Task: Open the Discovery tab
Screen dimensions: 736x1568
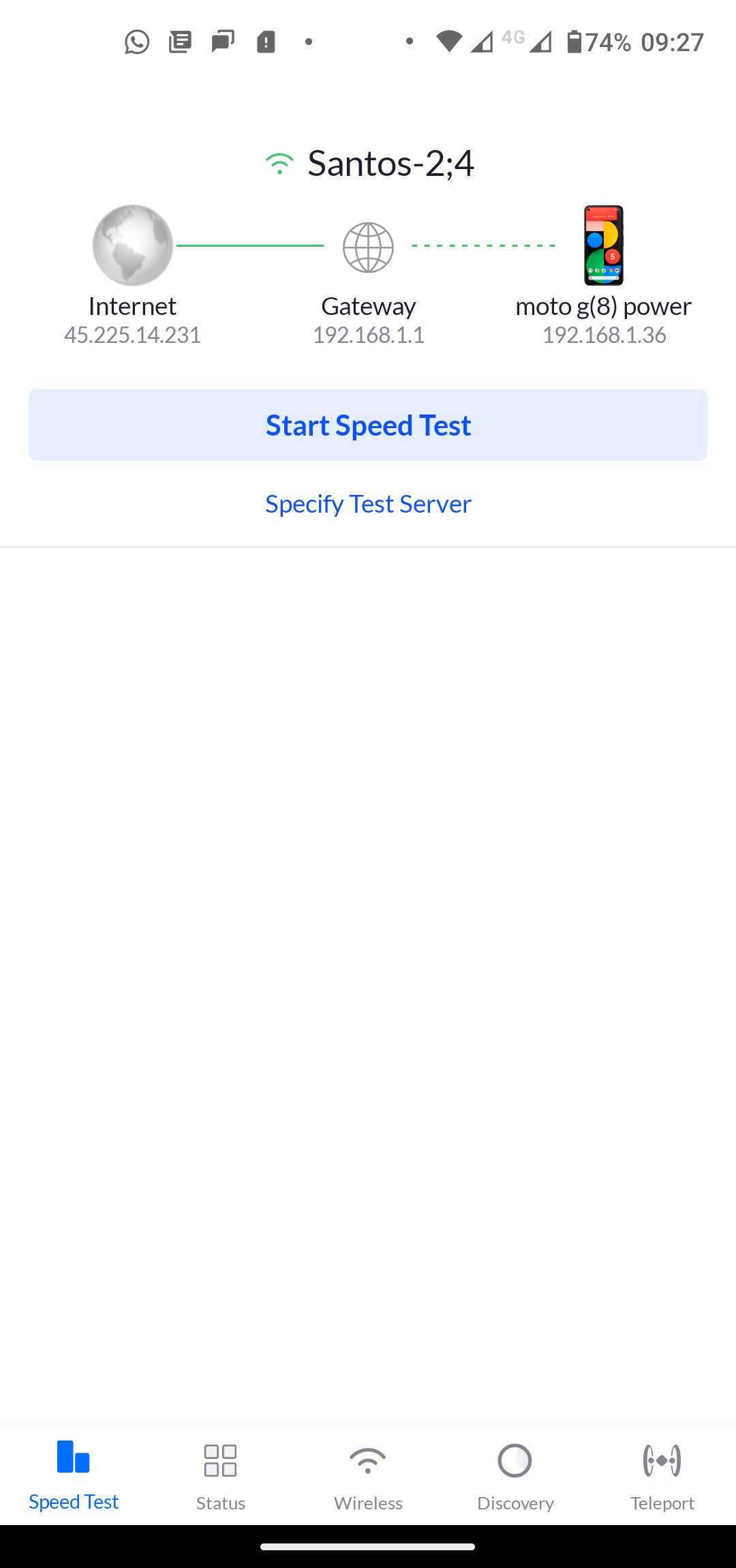Action: pyautogui.click(x=515, y=1475)
